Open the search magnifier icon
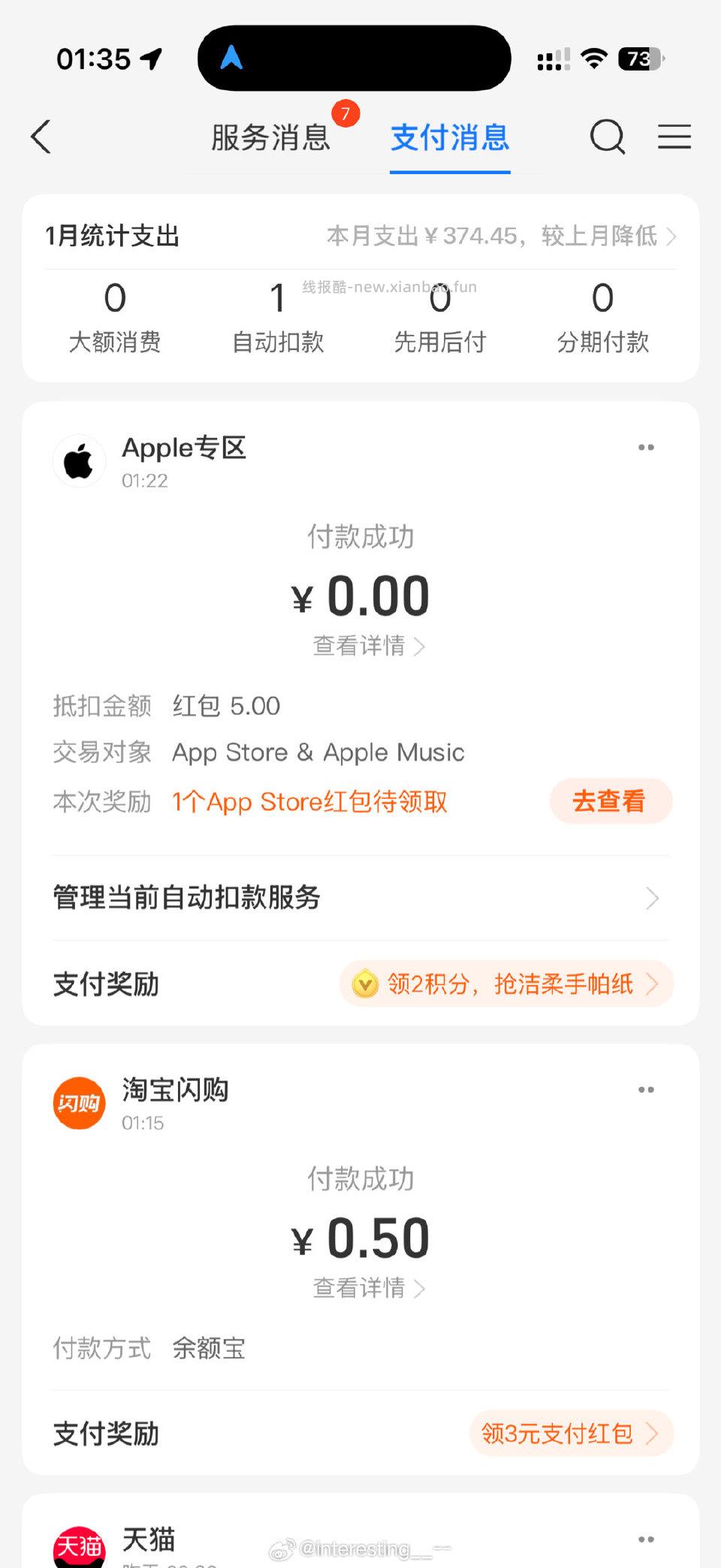Viewport: 721px width, 1568px height. click(608, 137)
